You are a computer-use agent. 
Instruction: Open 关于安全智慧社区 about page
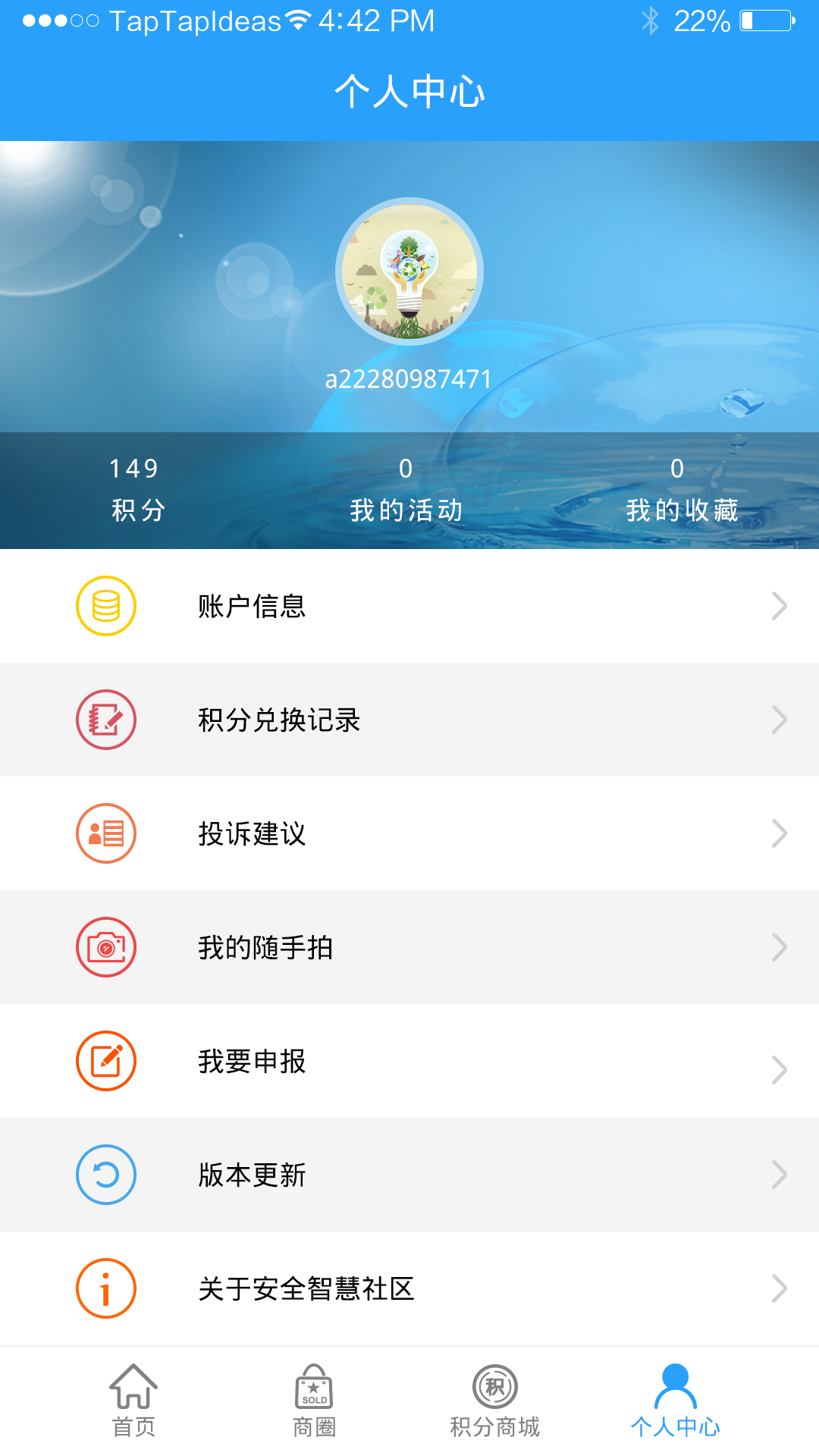tap(409, 1288)
